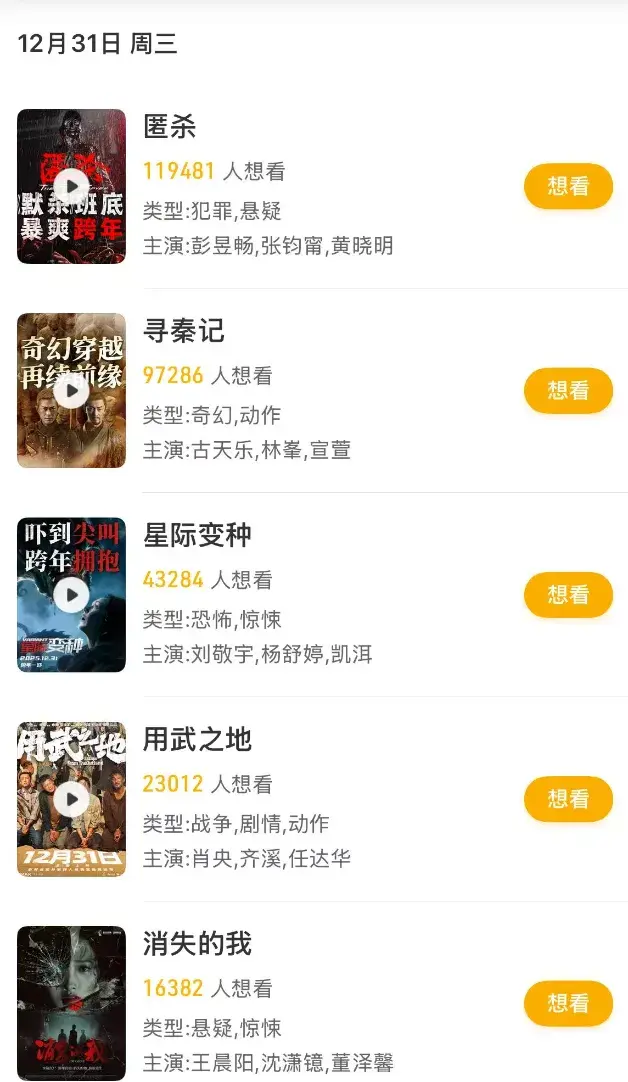Open 消失的我 movie details

click(x=197, y=943)
